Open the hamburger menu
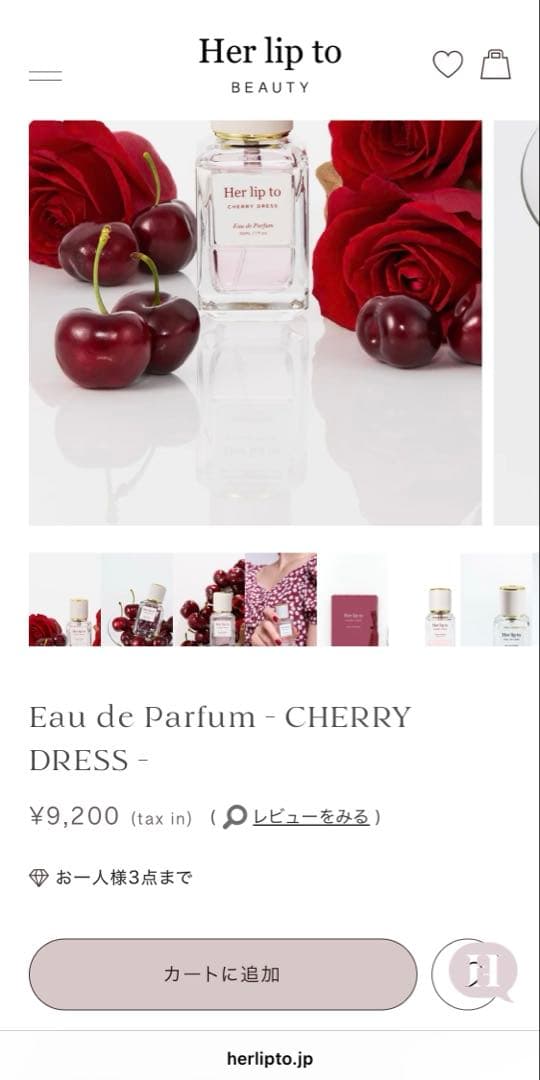This screenshot has width=540, height=1080. click(x=45, y=76)
